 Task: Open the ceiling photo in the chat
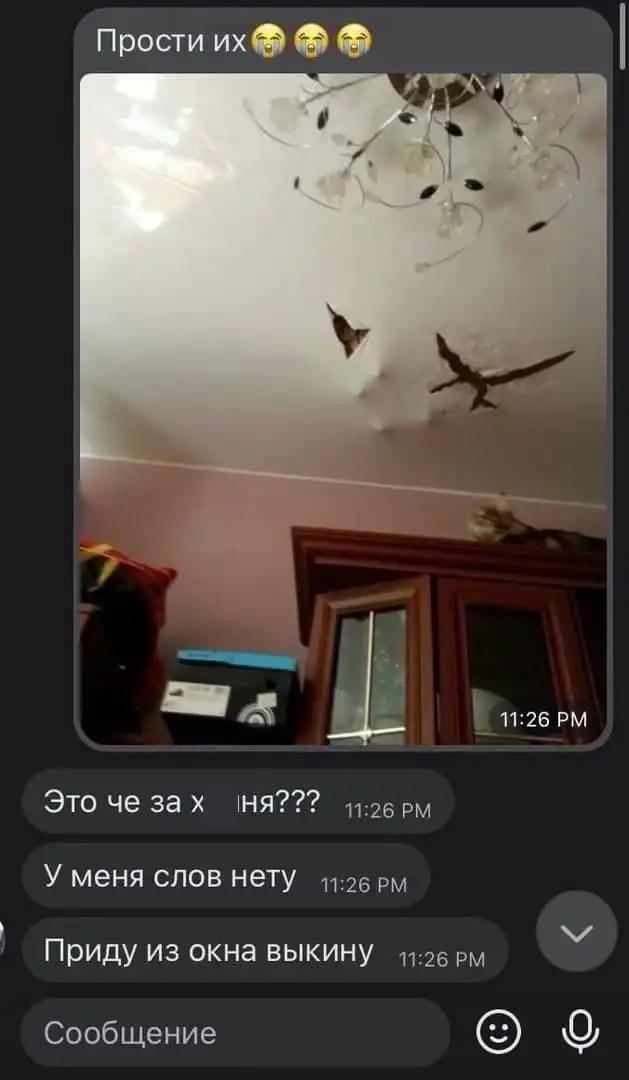tap(343, 410)
